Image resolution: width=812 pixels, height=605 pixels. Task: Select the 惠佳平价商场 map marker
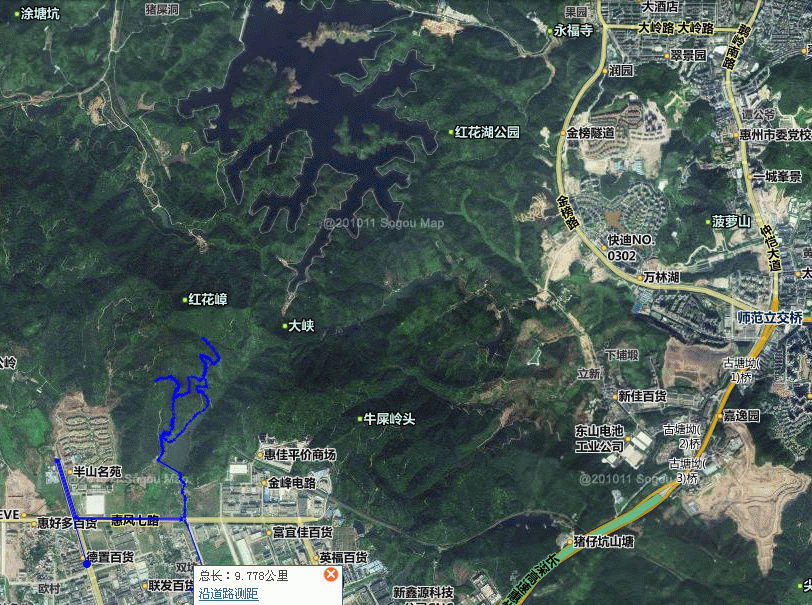point(259,454)
